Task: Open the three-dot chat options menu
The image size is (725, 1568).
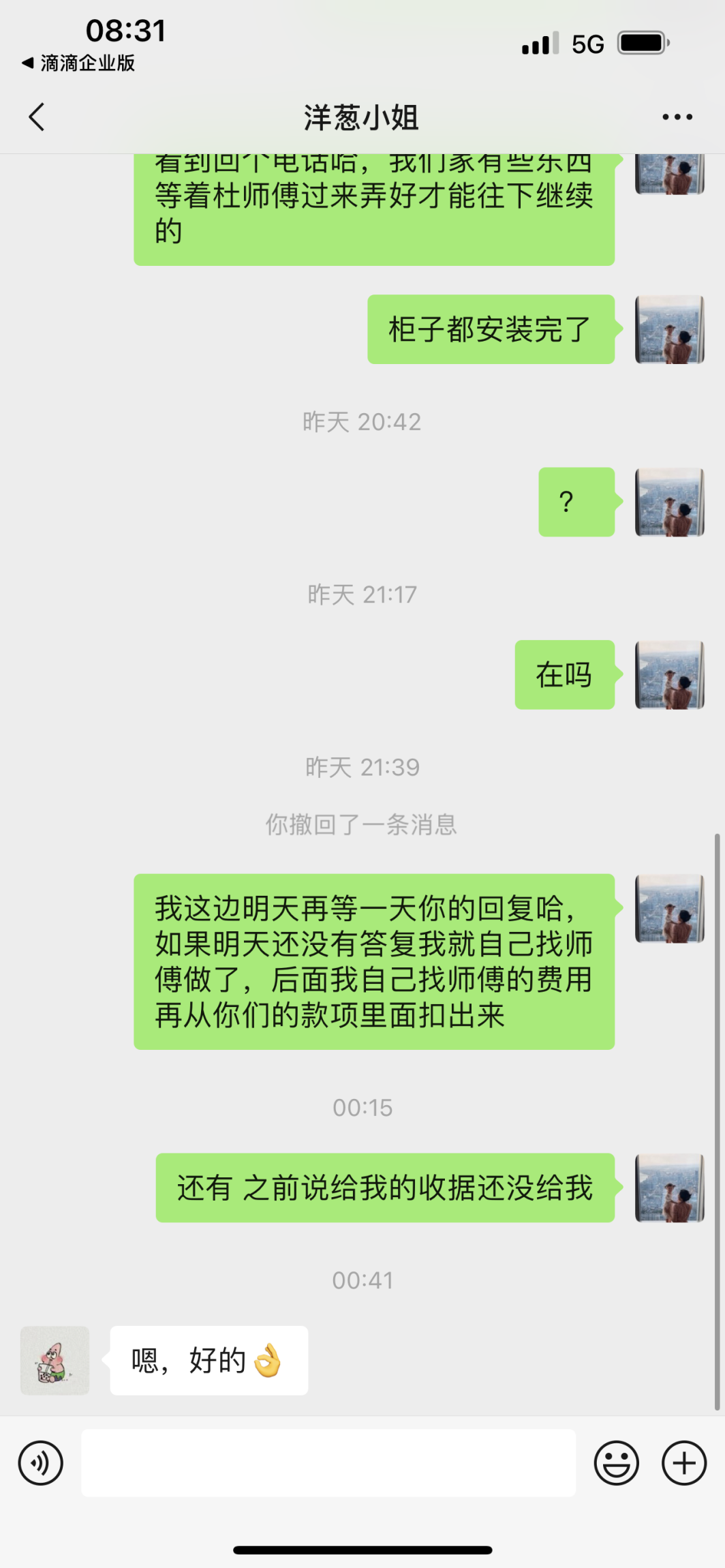Action: point(677,117)
